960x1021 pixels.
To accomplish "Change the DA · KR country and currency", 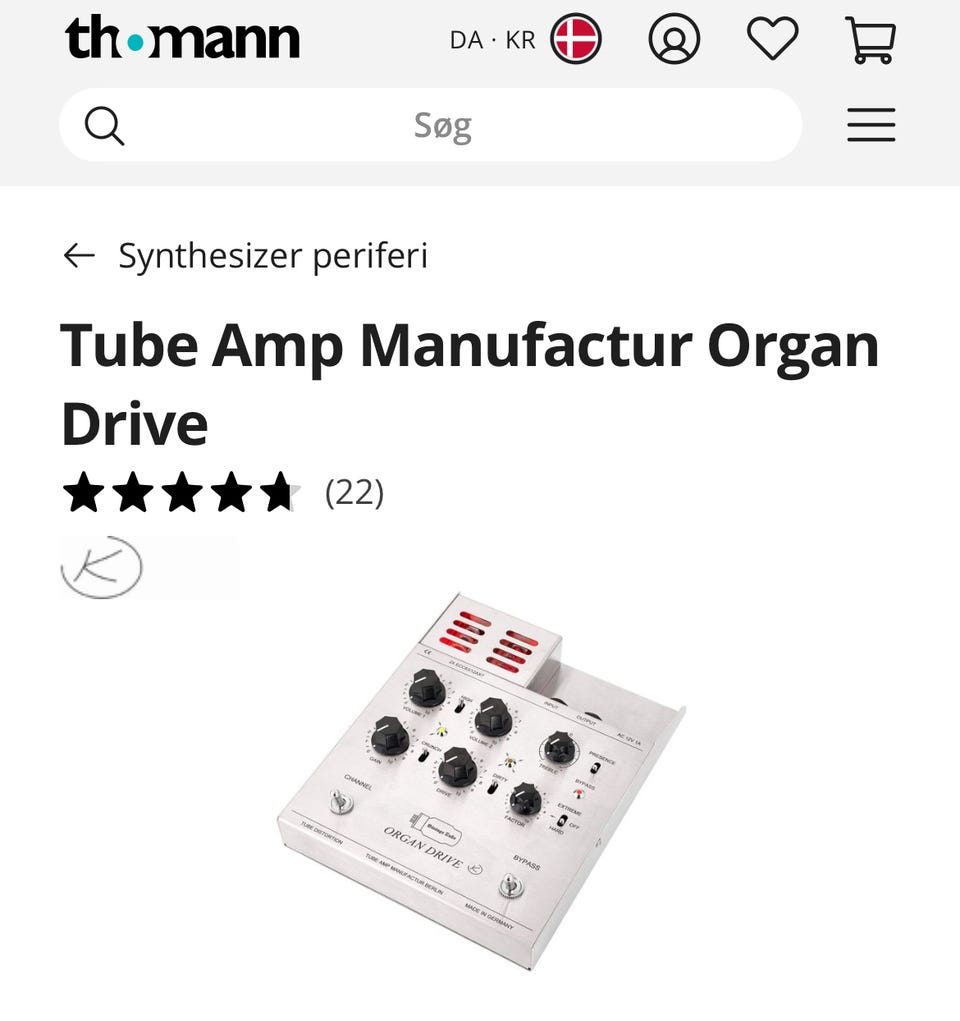I will [x=524, y=40].
